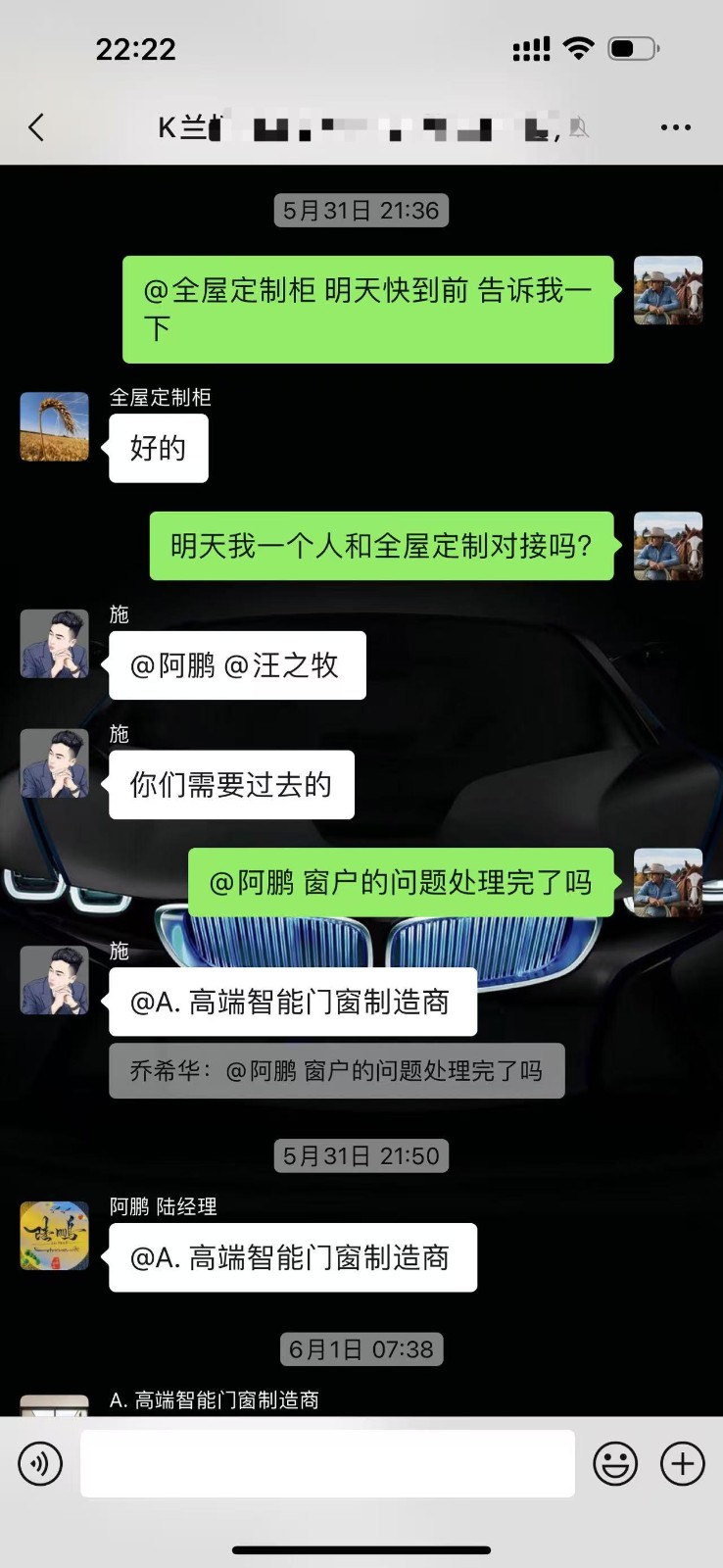The image size is (723, 1568).
Task: Open the plus attachment menu
Action: (683, 1464)
